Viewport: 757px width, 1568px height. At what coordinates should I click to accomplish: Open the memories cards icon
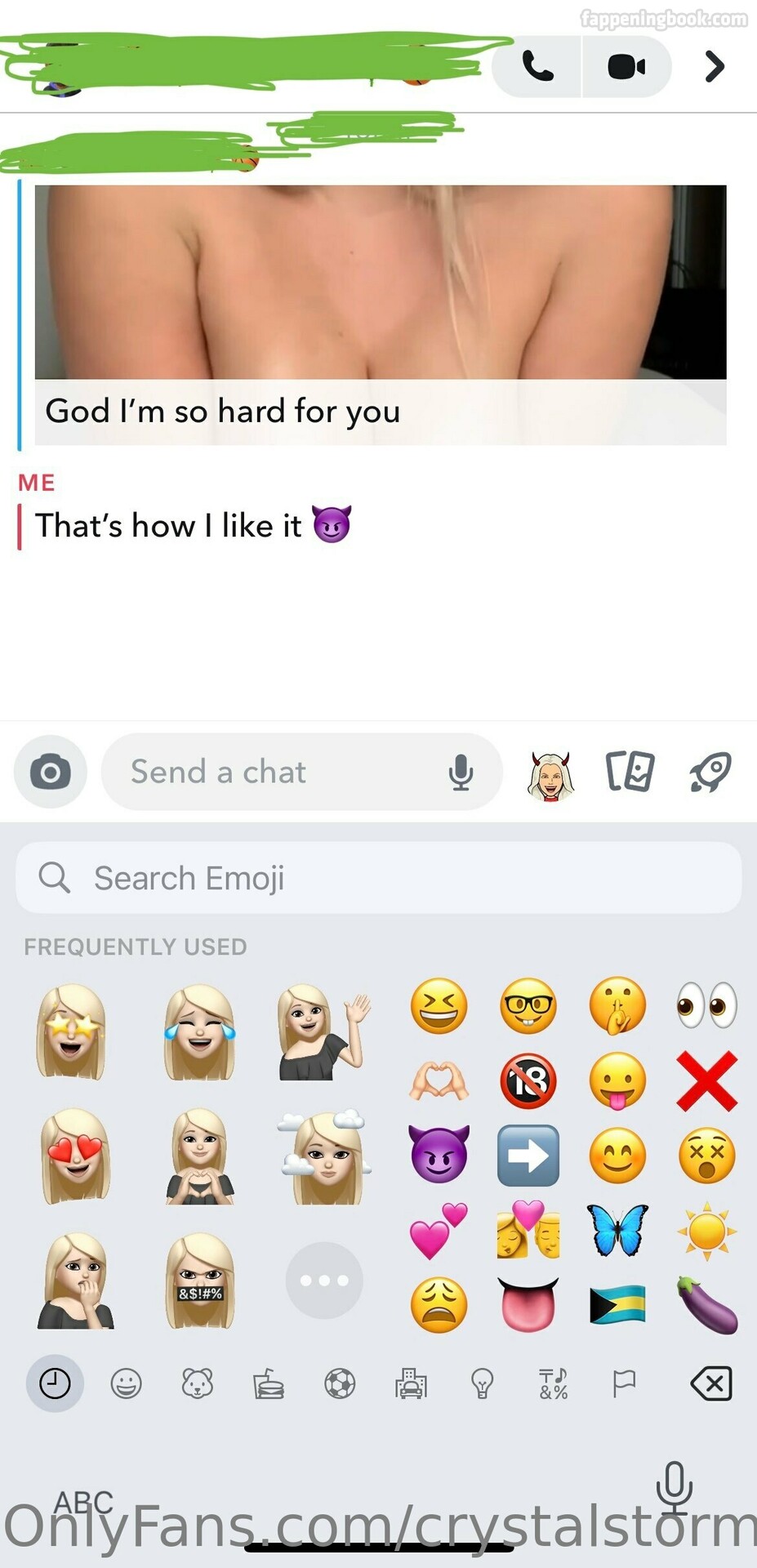[x=630, y=772]
